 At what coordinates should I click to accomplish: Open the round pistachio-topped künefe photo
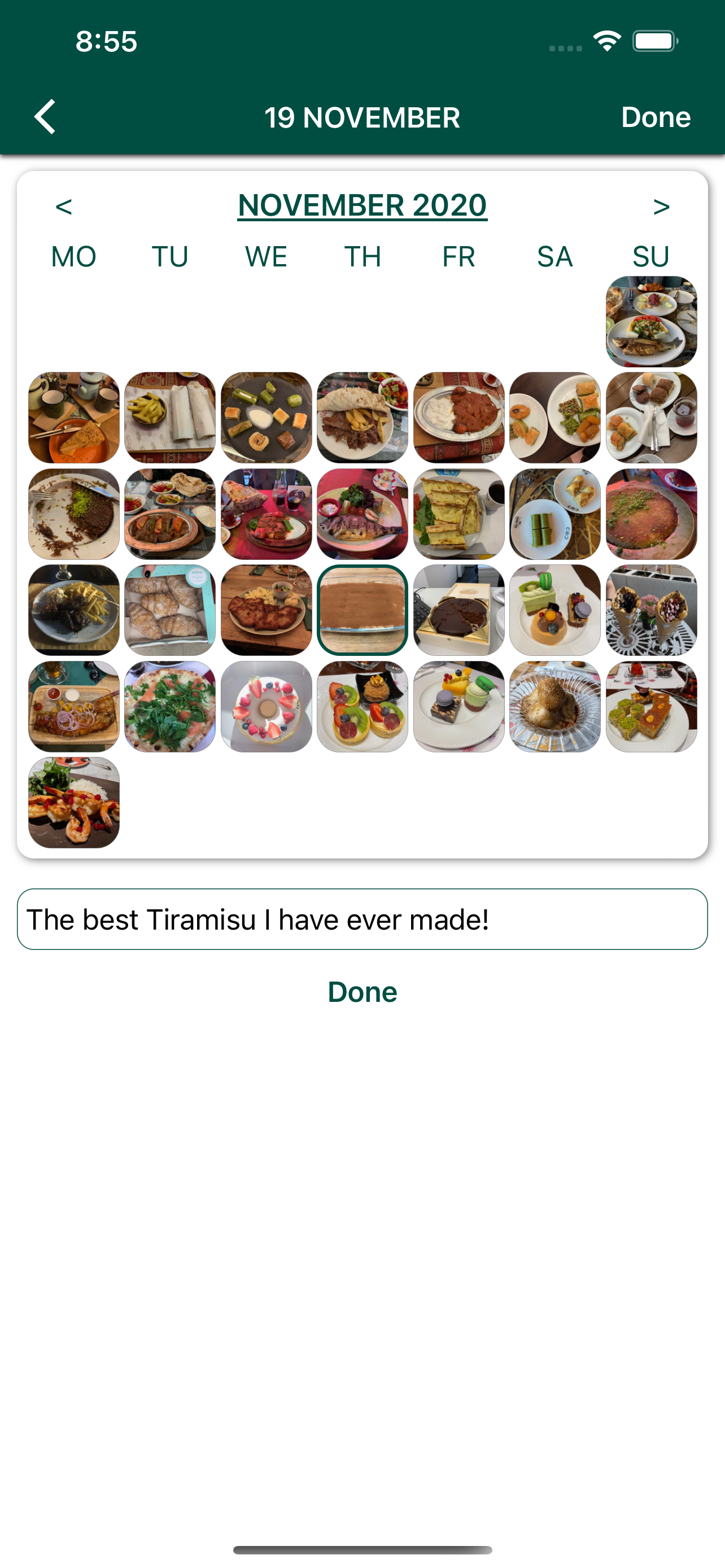pos(650,514)
